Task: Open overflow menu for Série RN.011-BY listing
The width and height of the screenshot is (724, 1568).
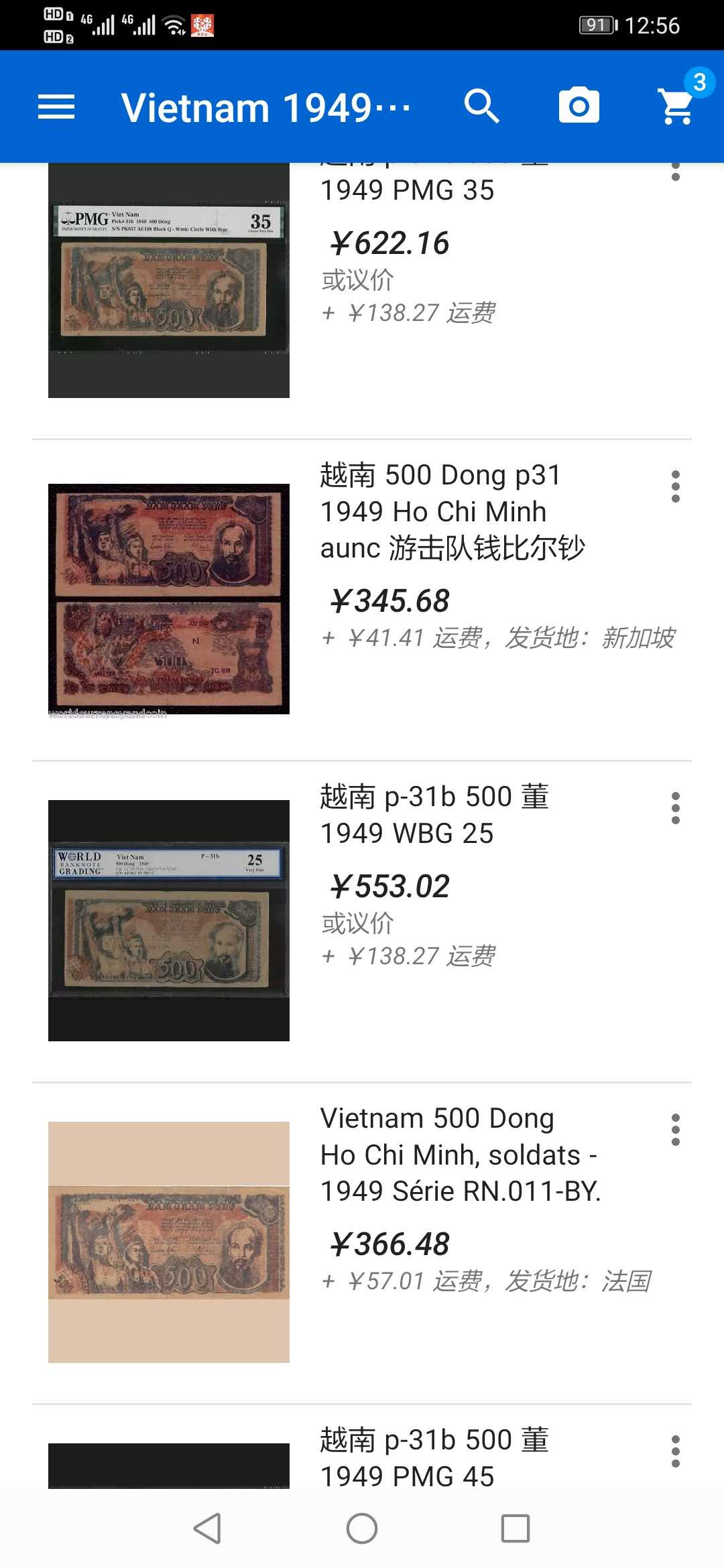Action: coord(675,1130)
